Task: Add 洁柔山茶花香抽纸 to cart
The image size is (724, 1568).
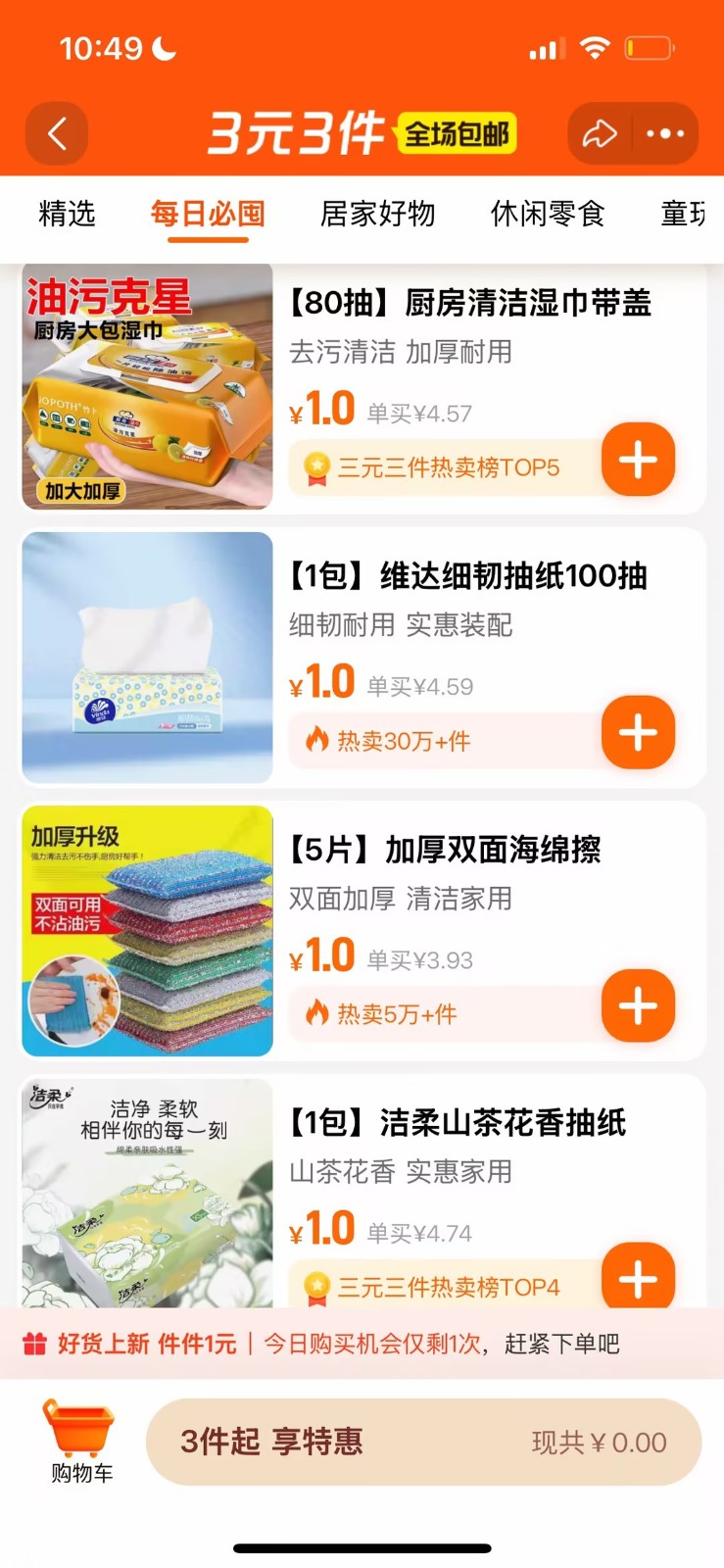Action: (638, 1276)
